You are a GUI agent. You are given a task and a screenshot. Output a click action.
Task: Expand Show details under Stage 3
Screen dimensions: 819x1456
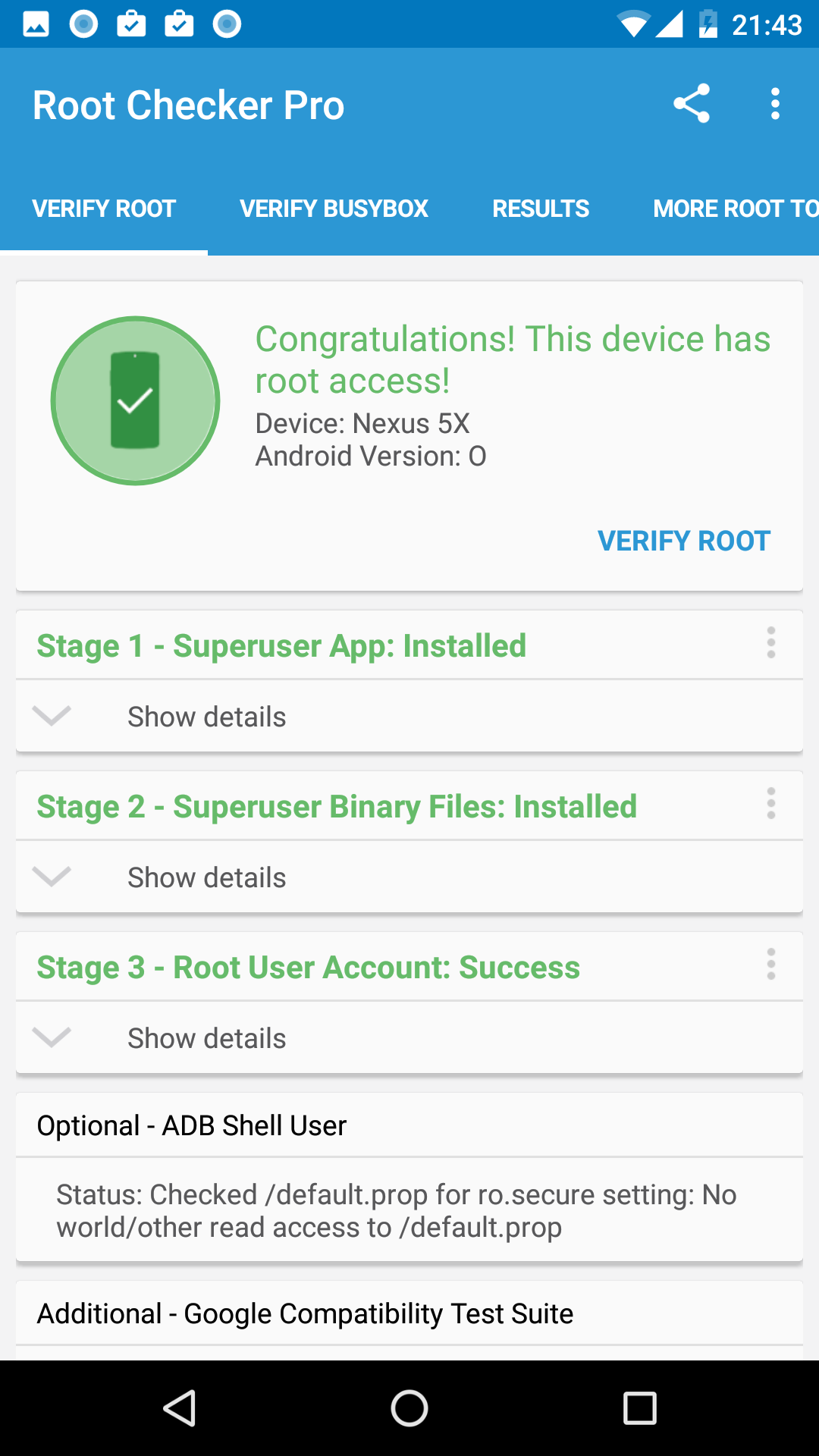pyautogui.click(x=206, y=1038)
